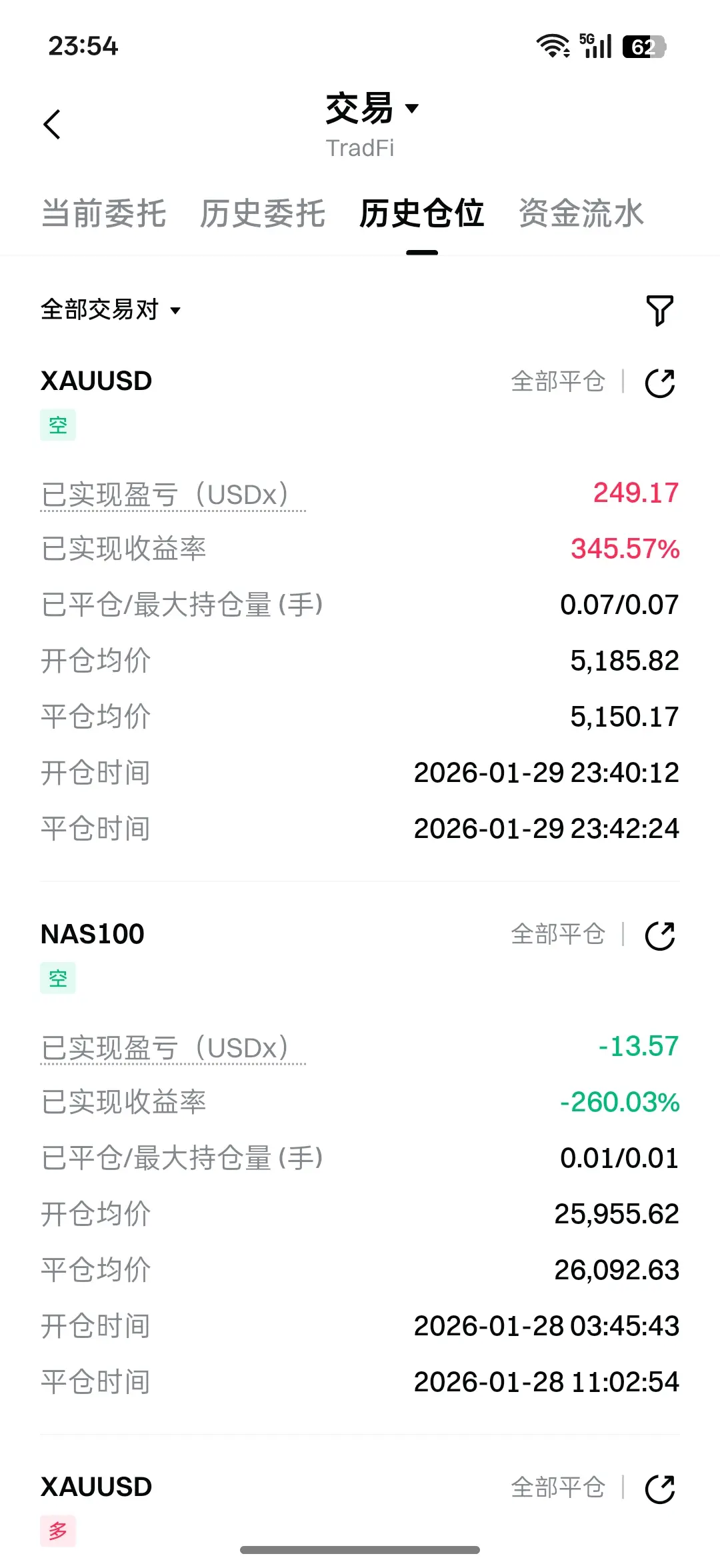The height and width of the screenshot is (1568, 720).
Task: Switch to the 资金流水 tab
Action: (581, 213)
